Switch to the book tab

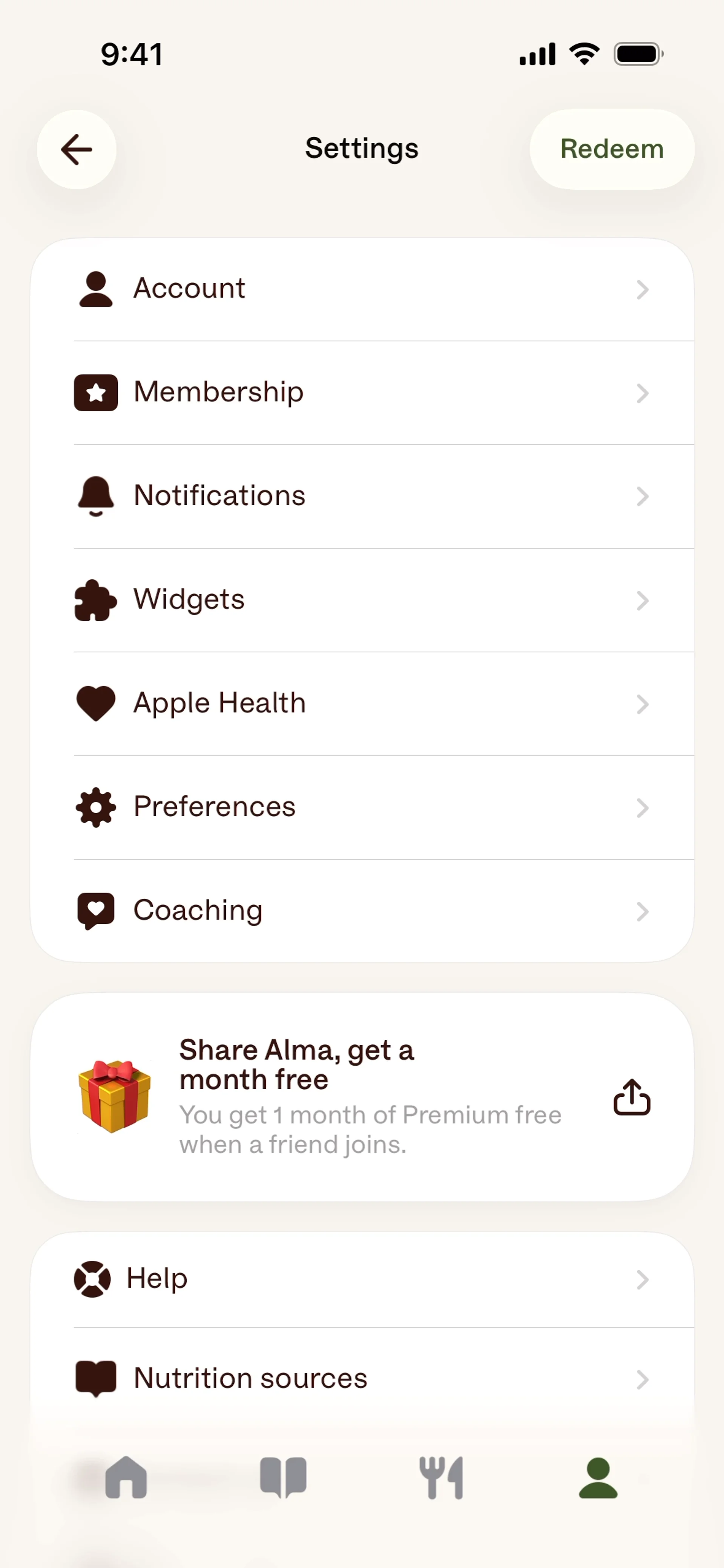click(283, 1477)
